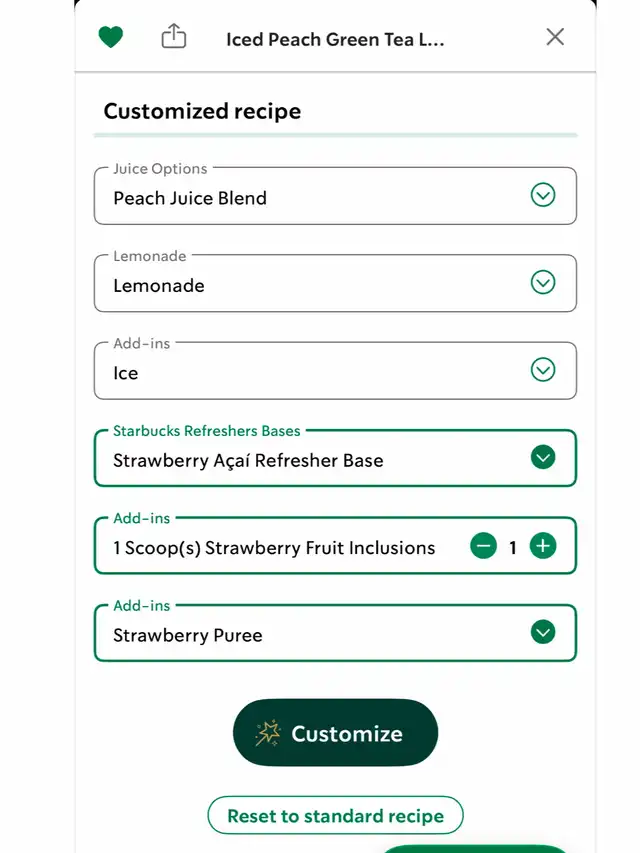Change the Starbucks Refreshers Bases selection
This screenshot has height=853, width=640.
point(542,458)
